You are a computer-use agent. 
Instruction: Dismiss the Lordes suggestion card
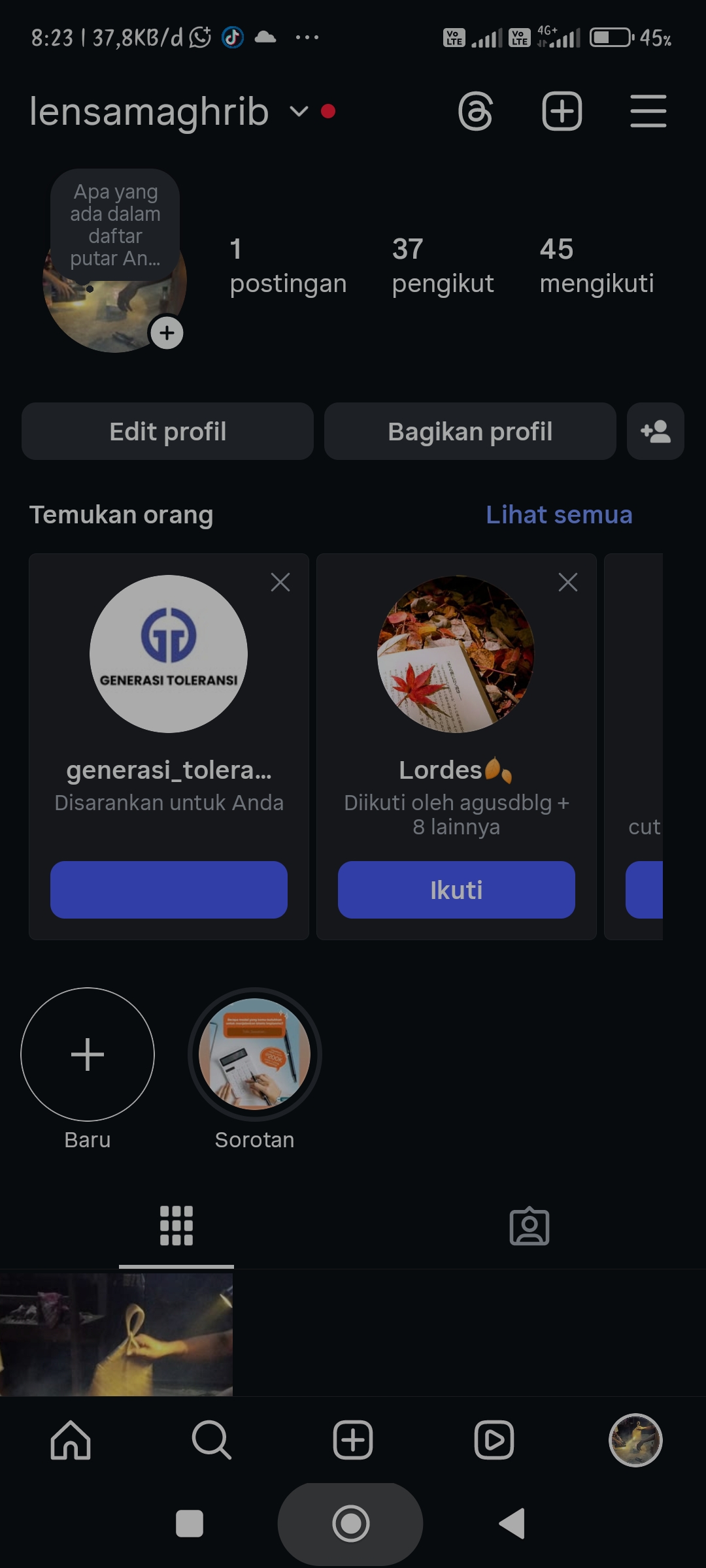(568, 582)
